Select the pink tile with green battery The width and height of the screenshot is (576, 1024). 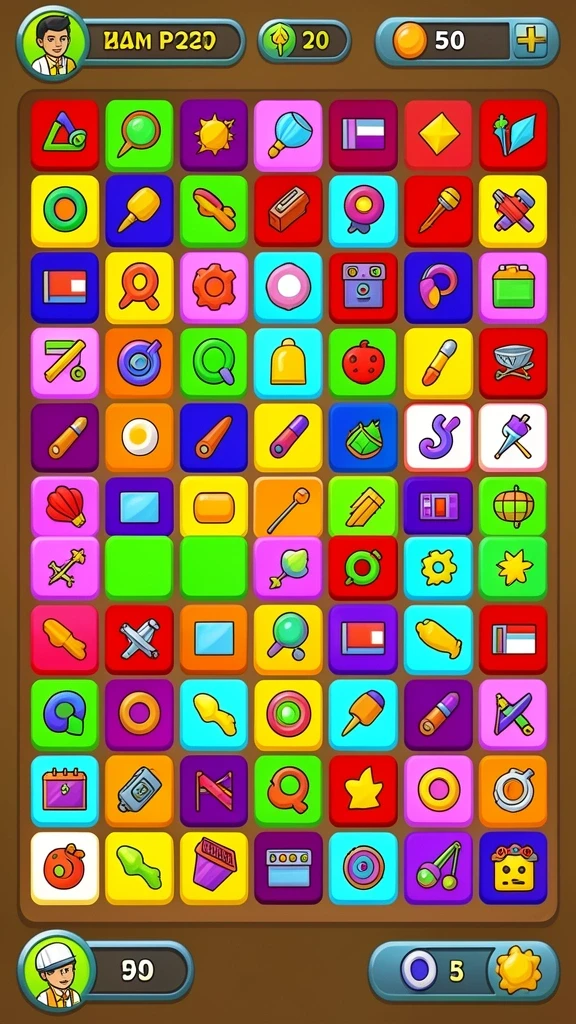pyautogui.click(x=513, y=287)
